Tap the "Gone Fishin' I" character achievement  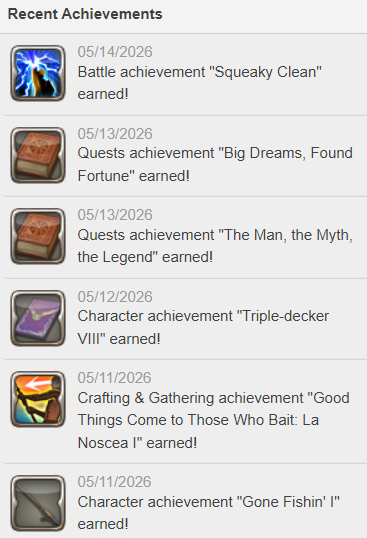(x=184, y=501)
